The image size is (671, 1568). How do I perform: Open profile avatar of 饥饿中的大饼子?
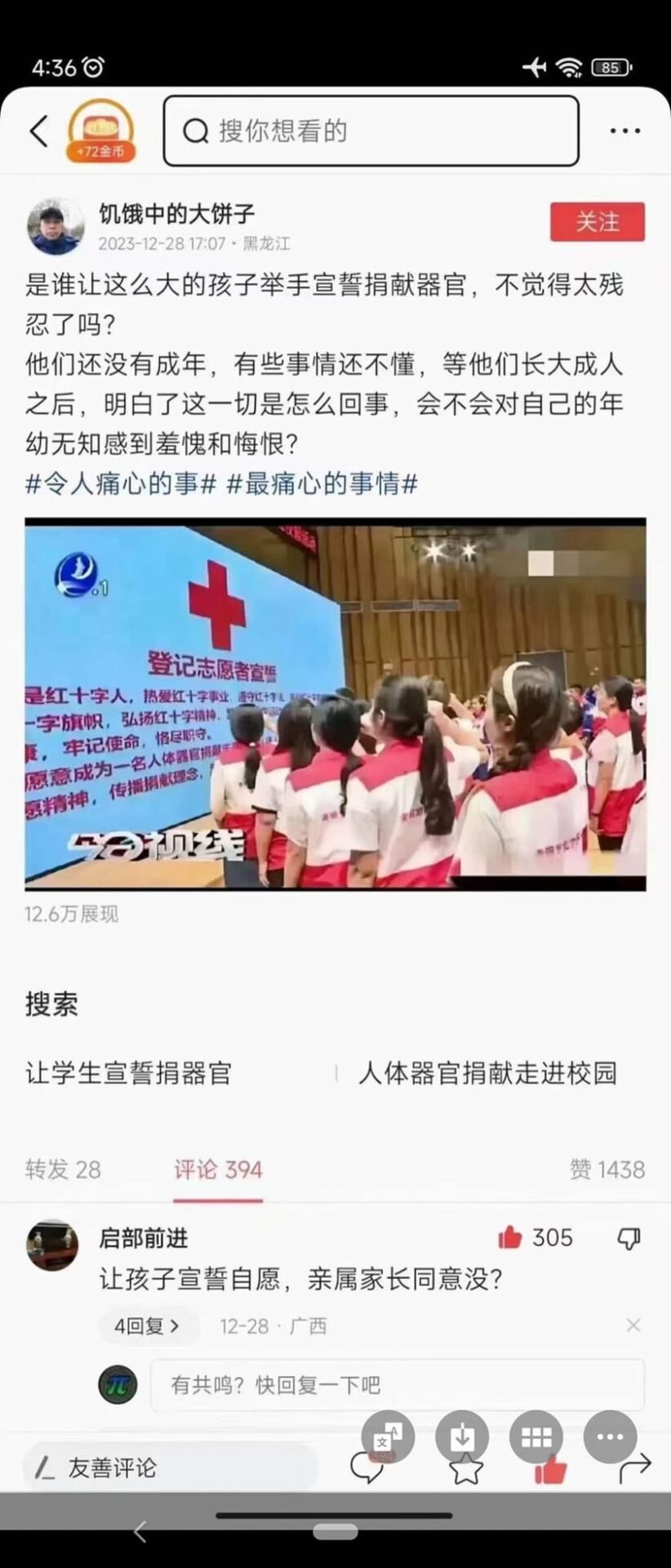[x=55, y=226]
